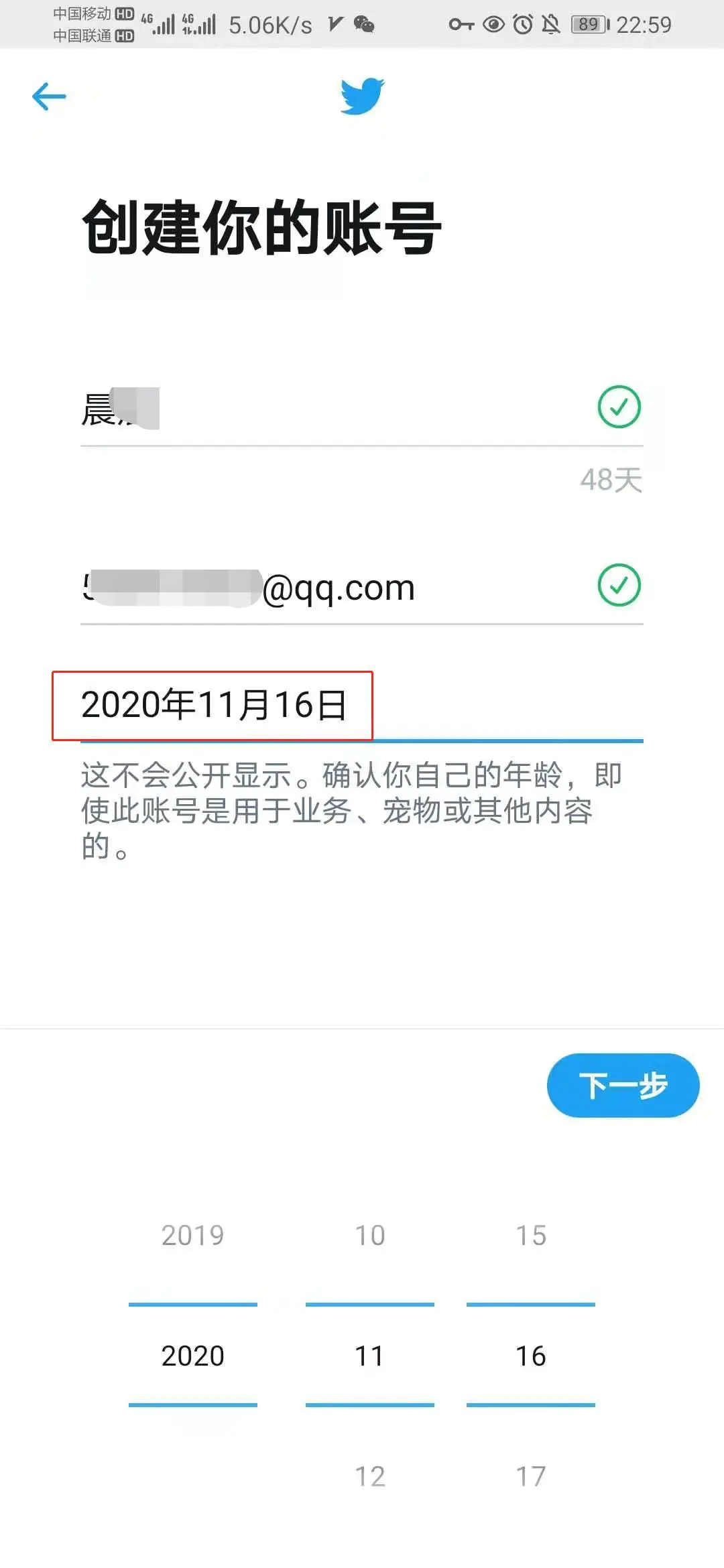This screenshot has width=724, height=1568.
Task: Edit the @qq.com email field
Action: (x=335, y=588)
